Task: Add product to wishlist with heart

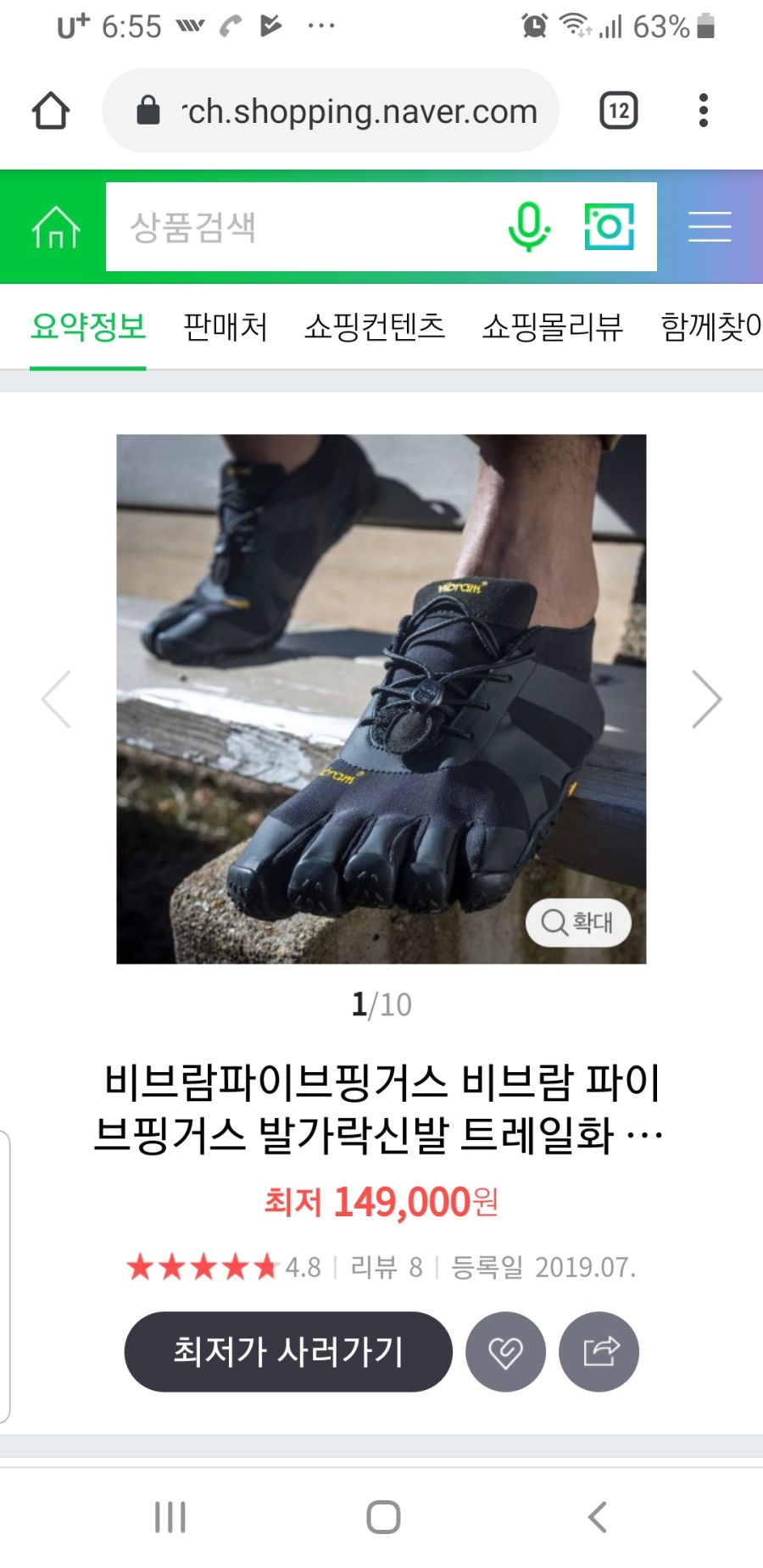Action: [505, 1351]
